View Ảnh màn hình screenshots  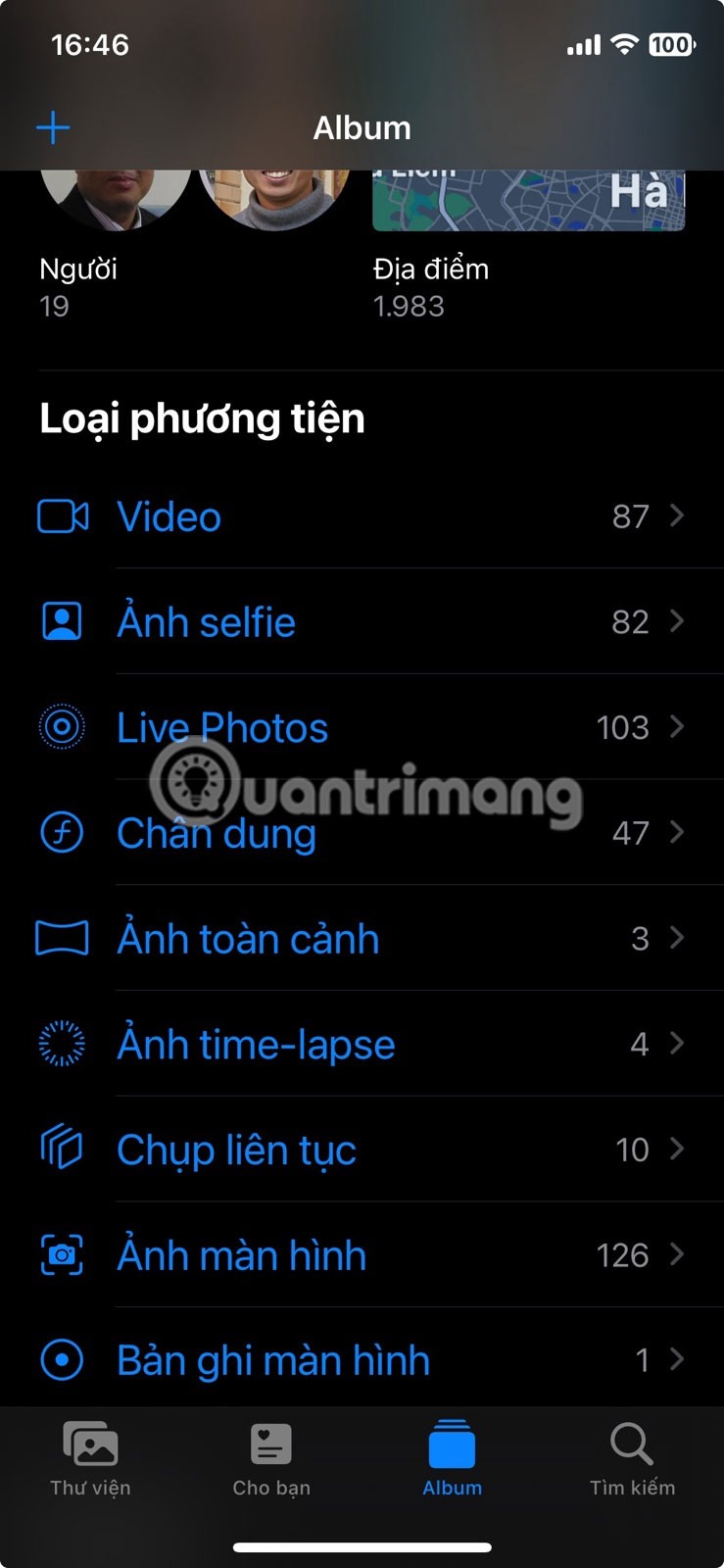(361, 1255)
